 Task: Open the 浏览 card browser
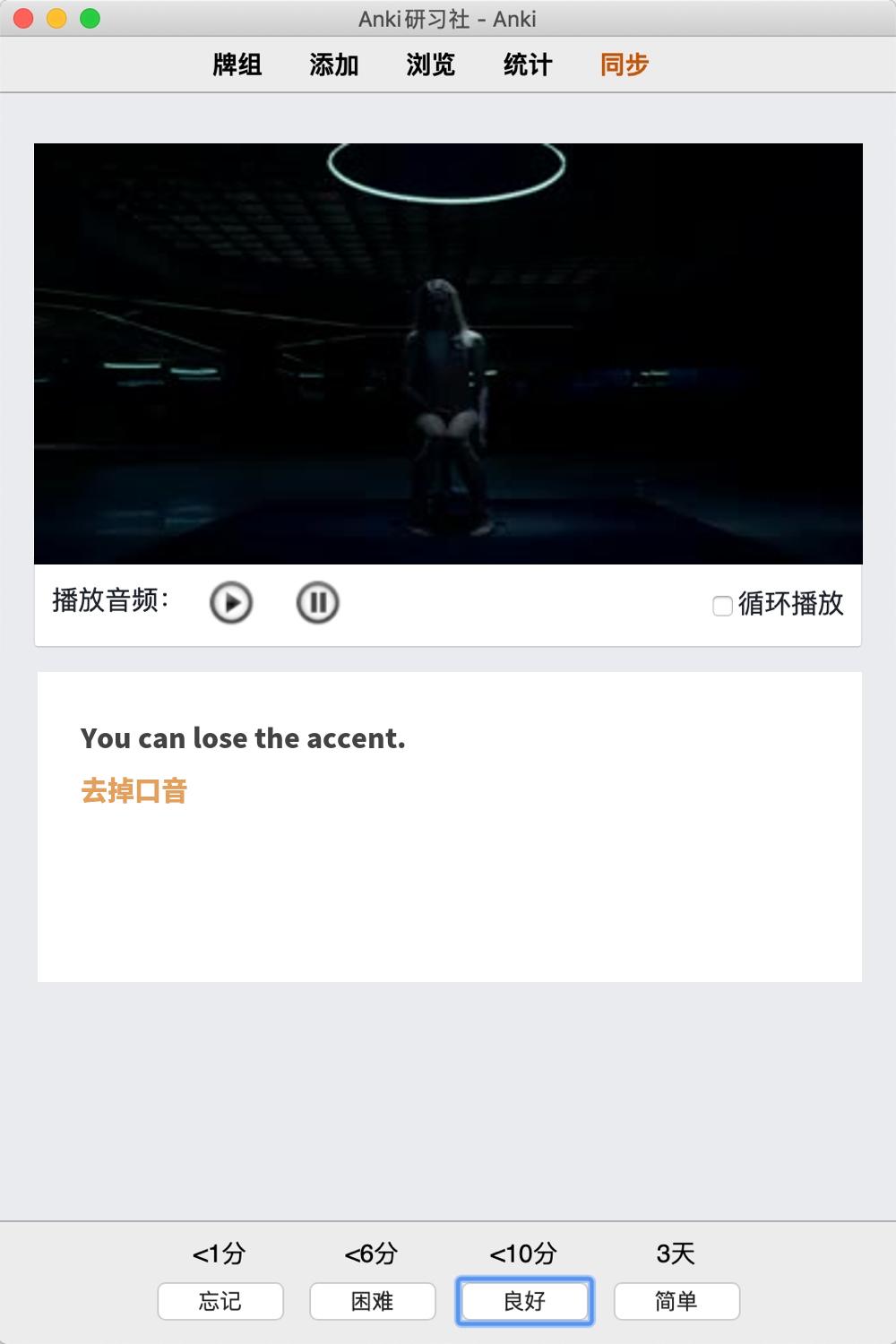[431, 65]
